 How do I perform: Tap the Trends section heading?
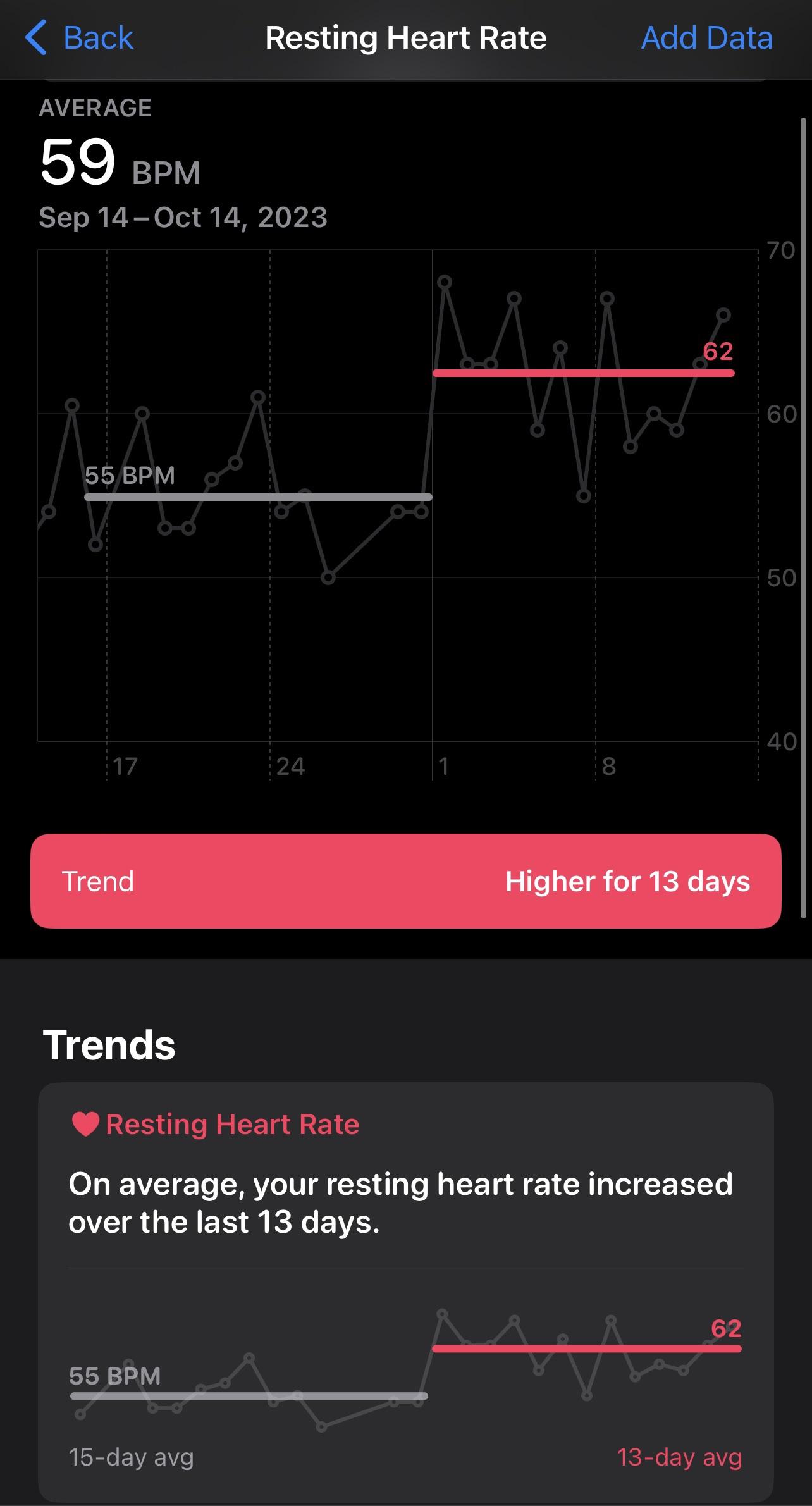(110, 1044)
